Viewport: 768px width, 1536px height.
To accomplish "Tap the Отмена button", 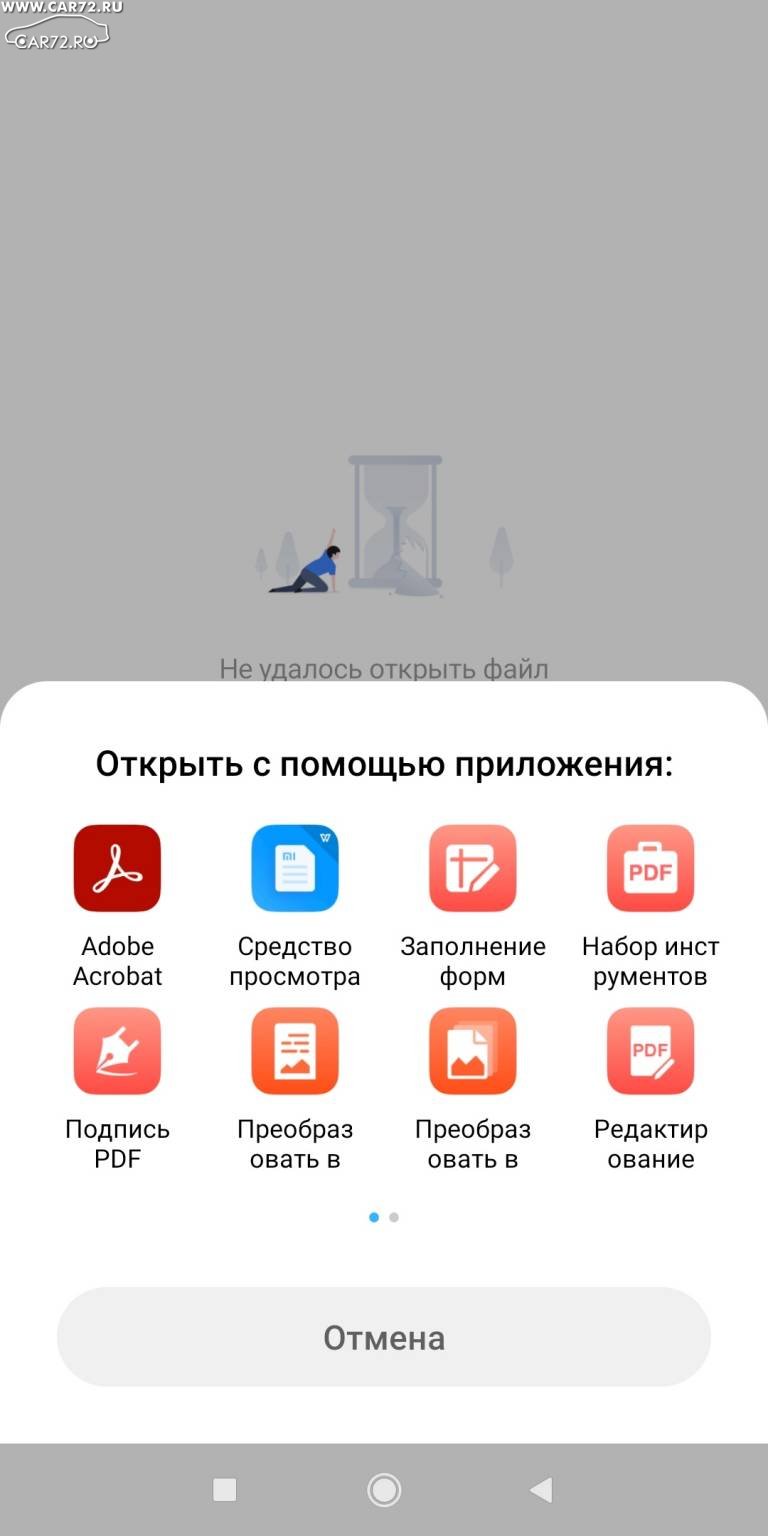I will (384, 1337).
